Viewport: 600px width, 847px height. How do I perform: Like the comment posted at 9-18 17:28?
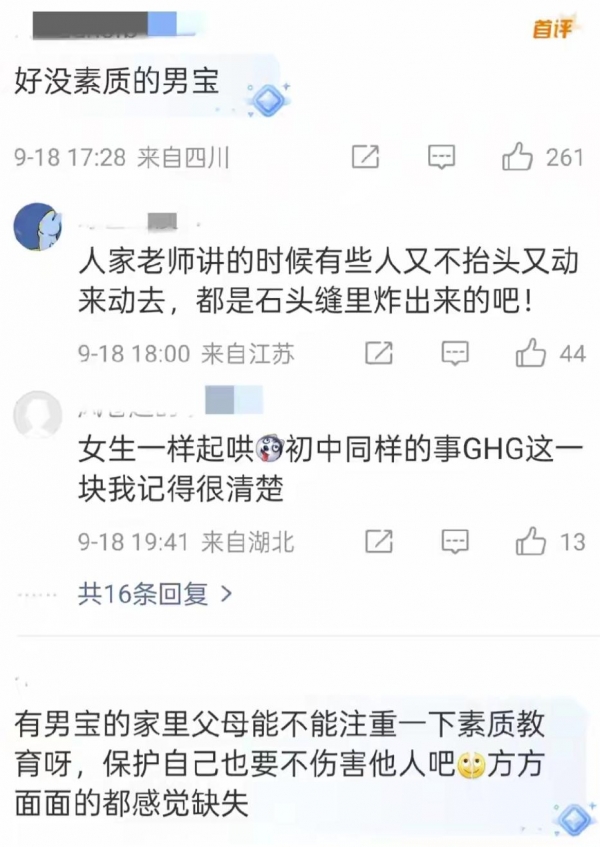[x=517, y=157]
